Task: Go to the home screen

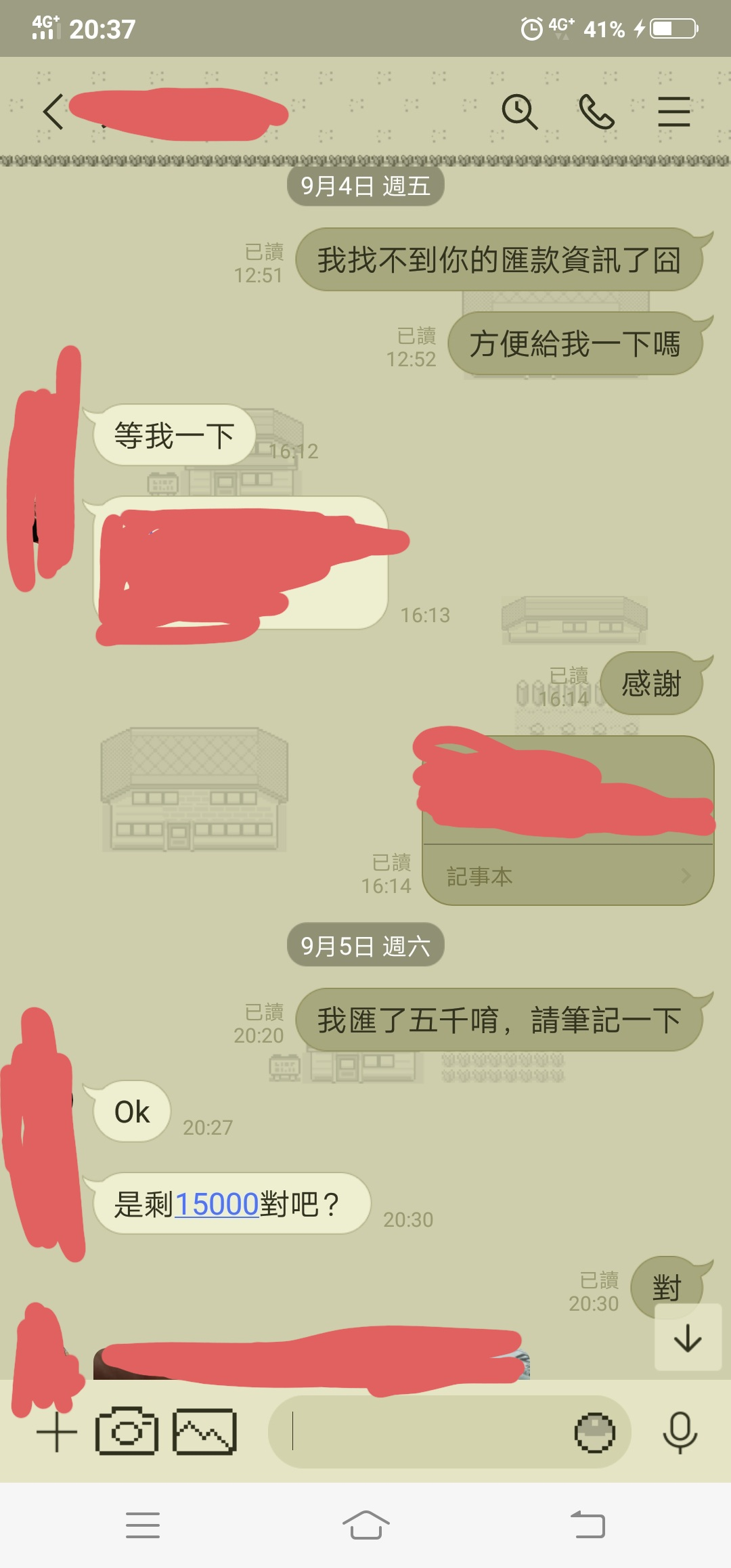Action: pos(365,1525)
